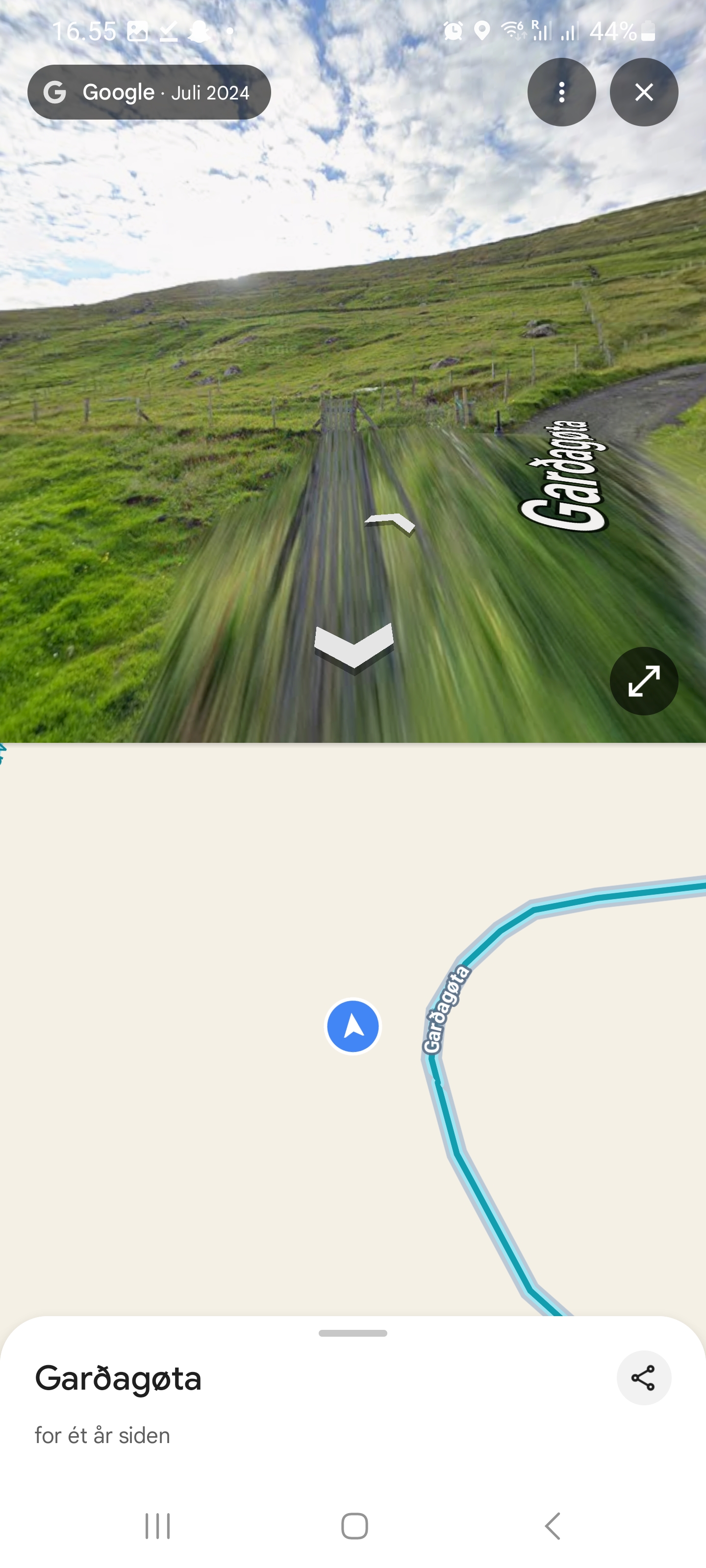Close the Street View panel

643,92
